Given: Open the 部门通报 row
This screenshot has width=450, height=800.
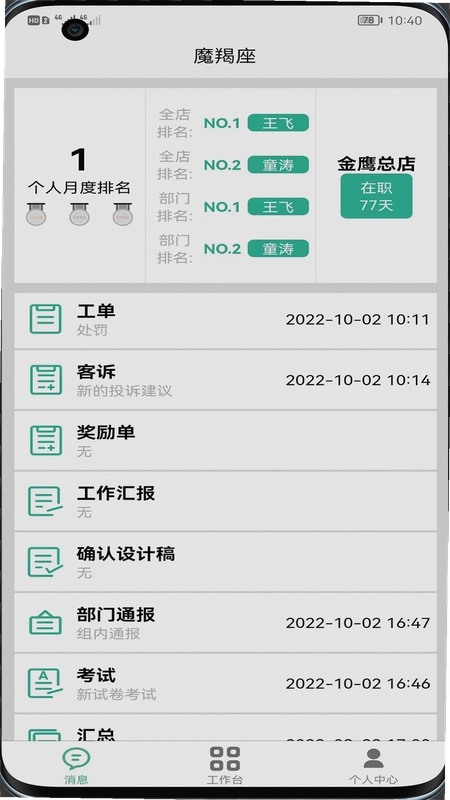Looking at the screenshot, I should coord(225,622).
